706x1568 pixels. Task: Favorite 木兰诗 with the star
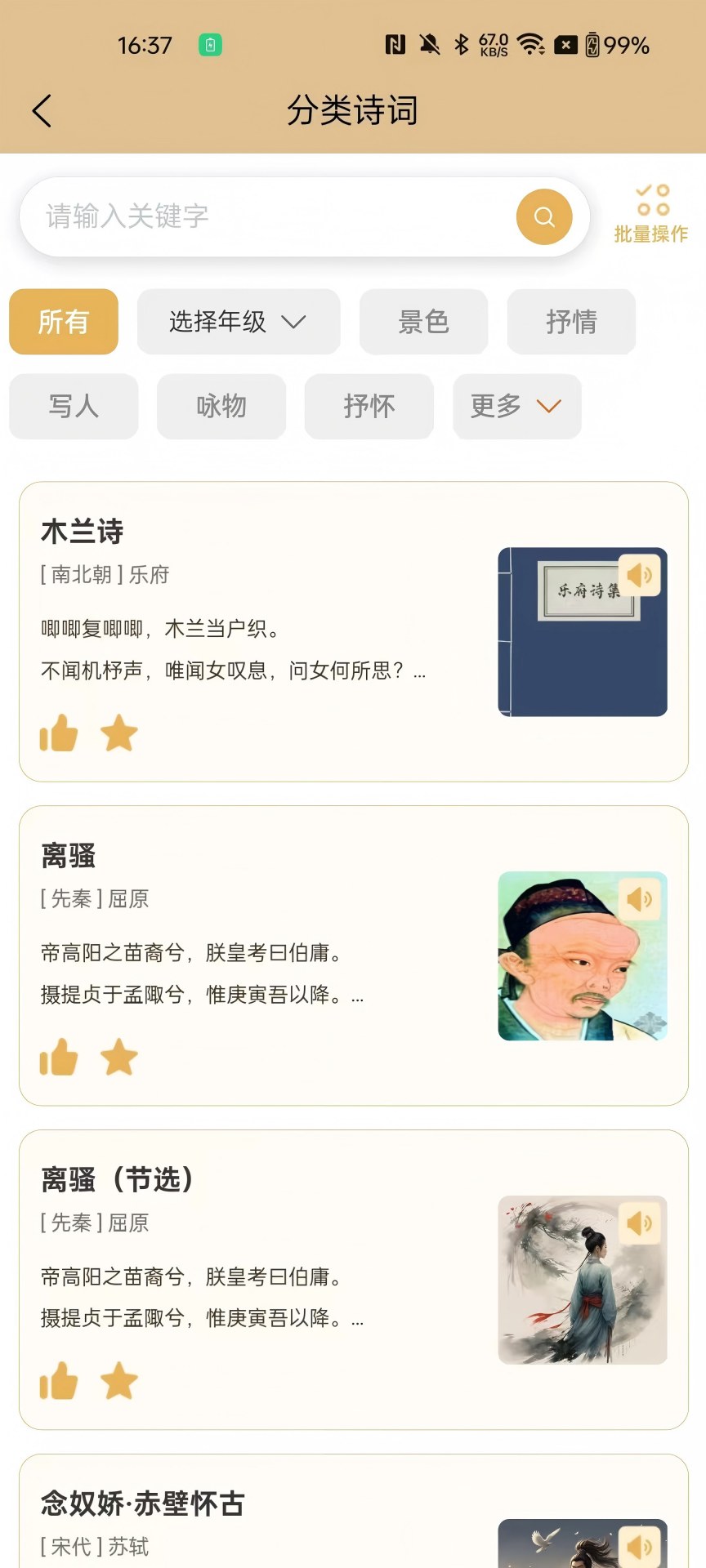119,734
